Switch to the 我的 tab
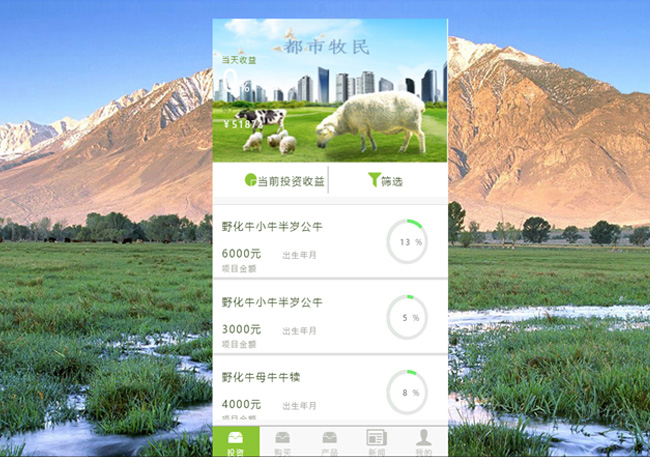This screenshot has height=457, width=650. click(424, 441)
